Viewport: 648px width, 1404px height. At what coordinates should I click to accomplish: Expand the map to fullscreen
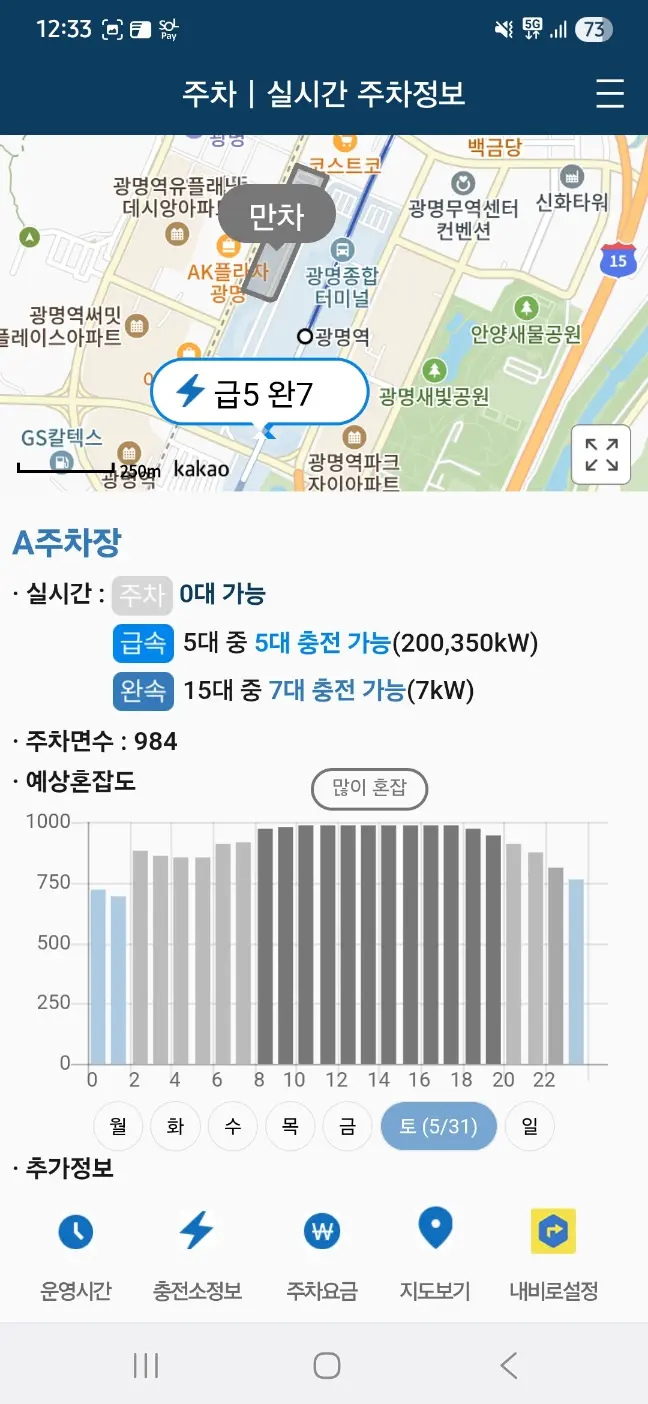tap(601, 455)
